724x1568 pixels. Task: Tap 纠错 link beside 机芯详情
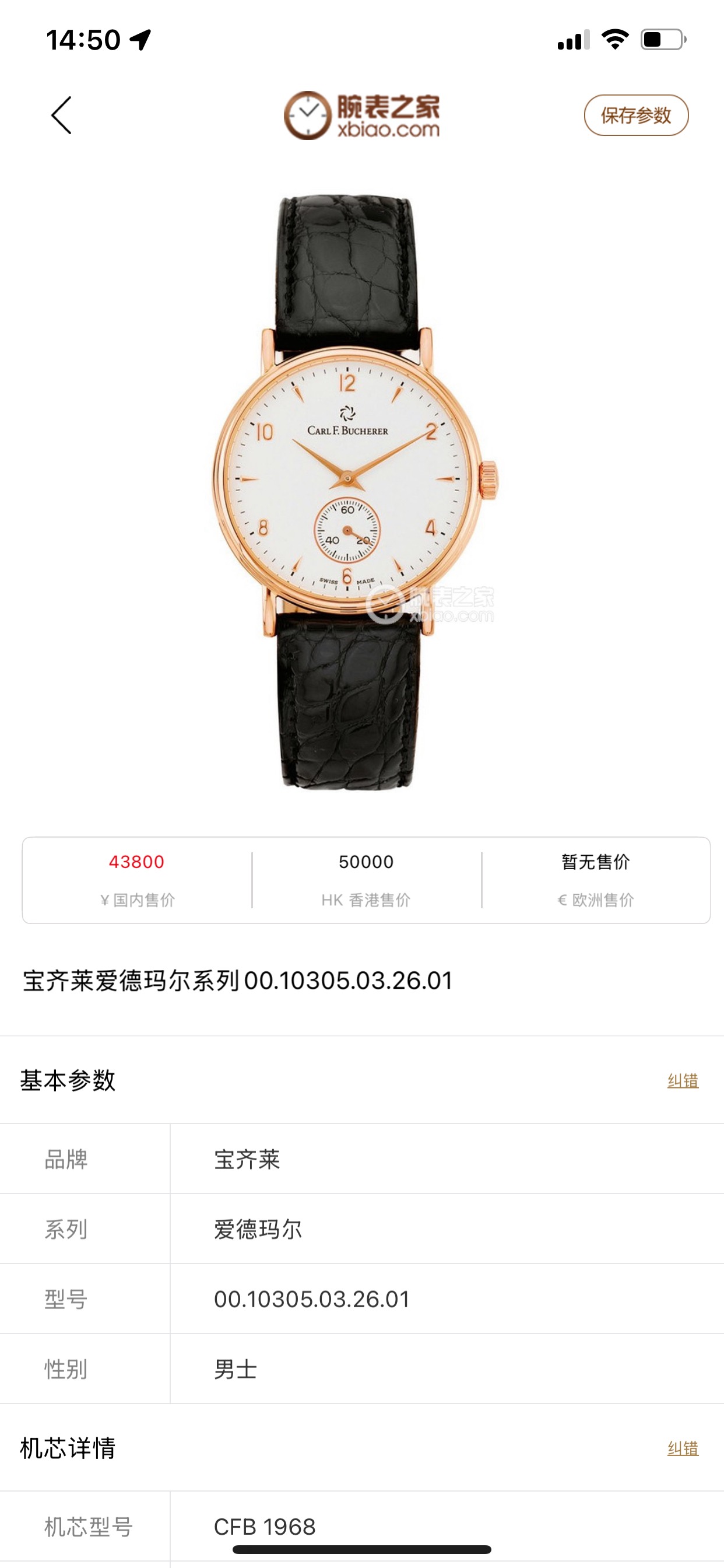click(683, 1448)
